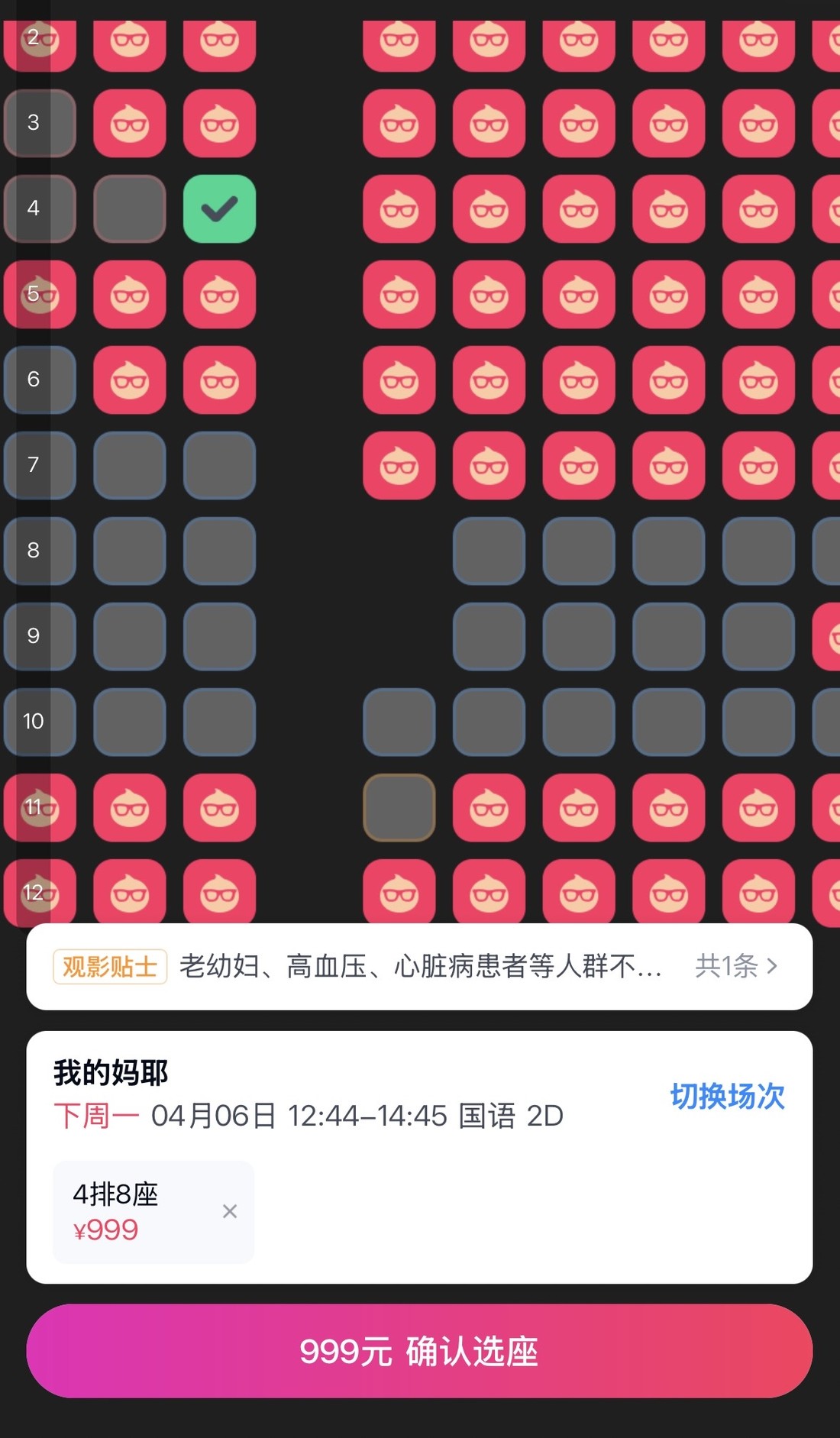
Task: Deselect the green checked seat in row 4
Action: [x=219, y=208]
